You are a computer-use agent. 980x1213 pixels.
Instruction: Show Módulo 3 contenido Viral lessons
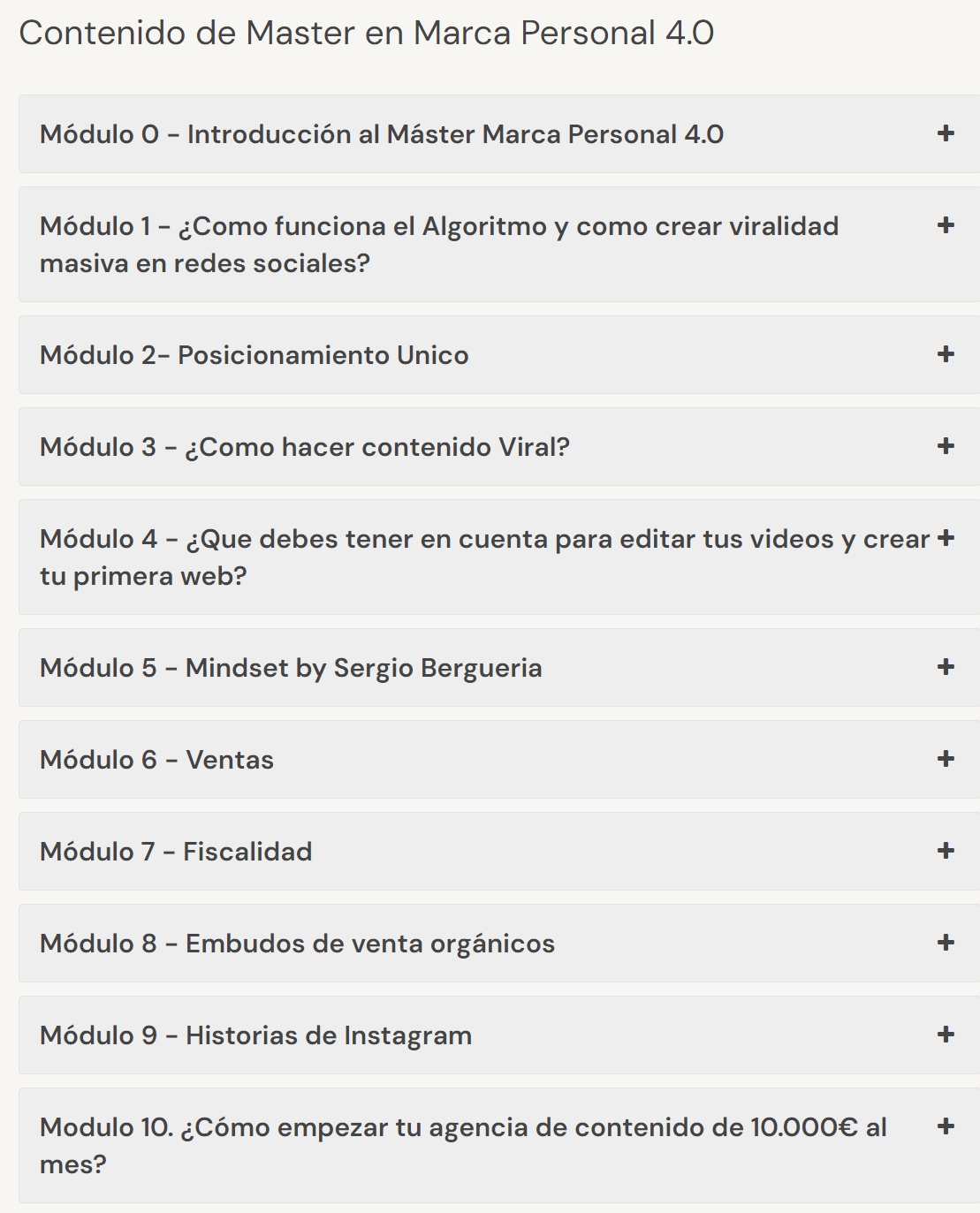click(946, 446)
